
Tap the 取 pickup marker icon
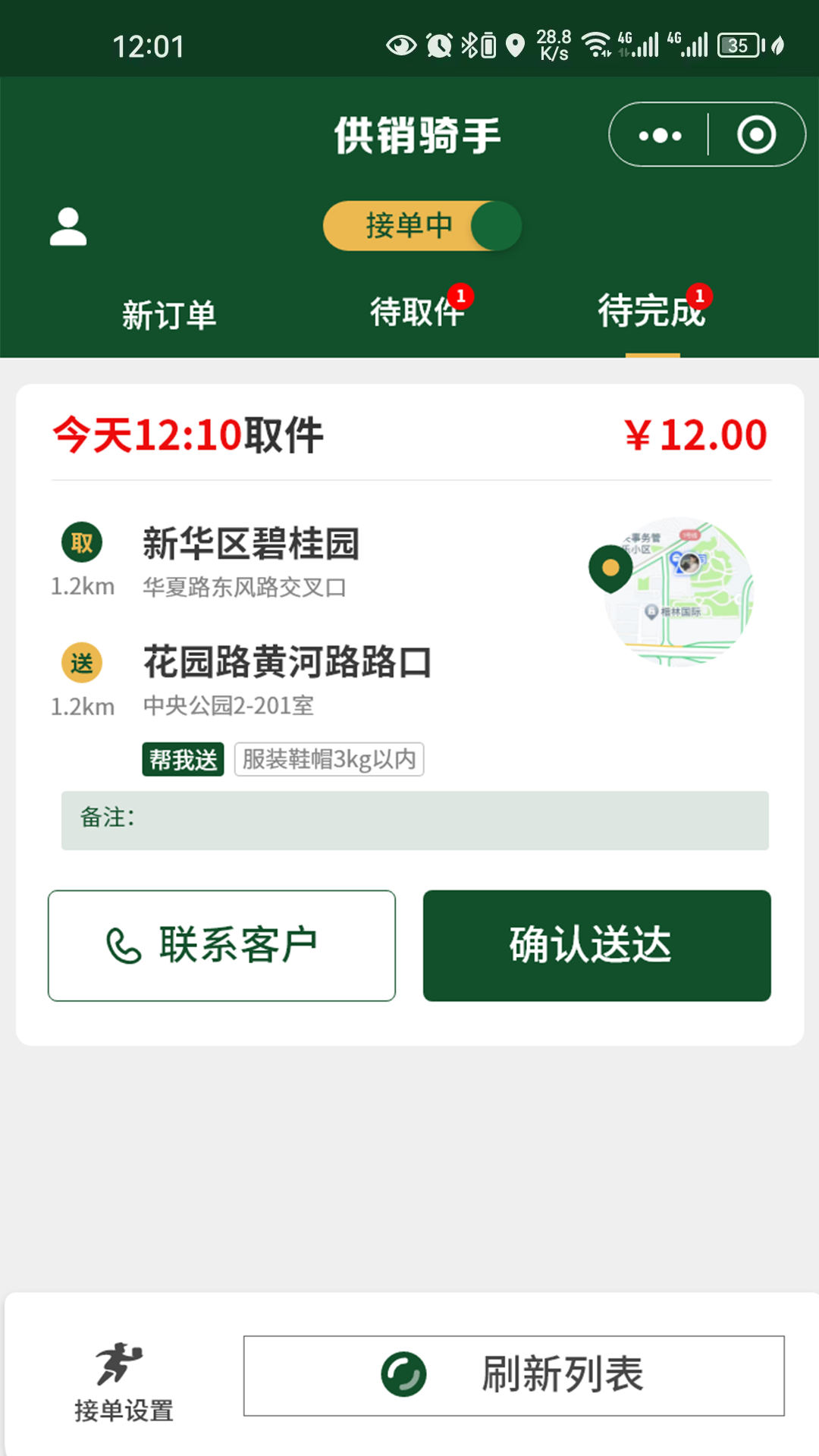(82, 543)
